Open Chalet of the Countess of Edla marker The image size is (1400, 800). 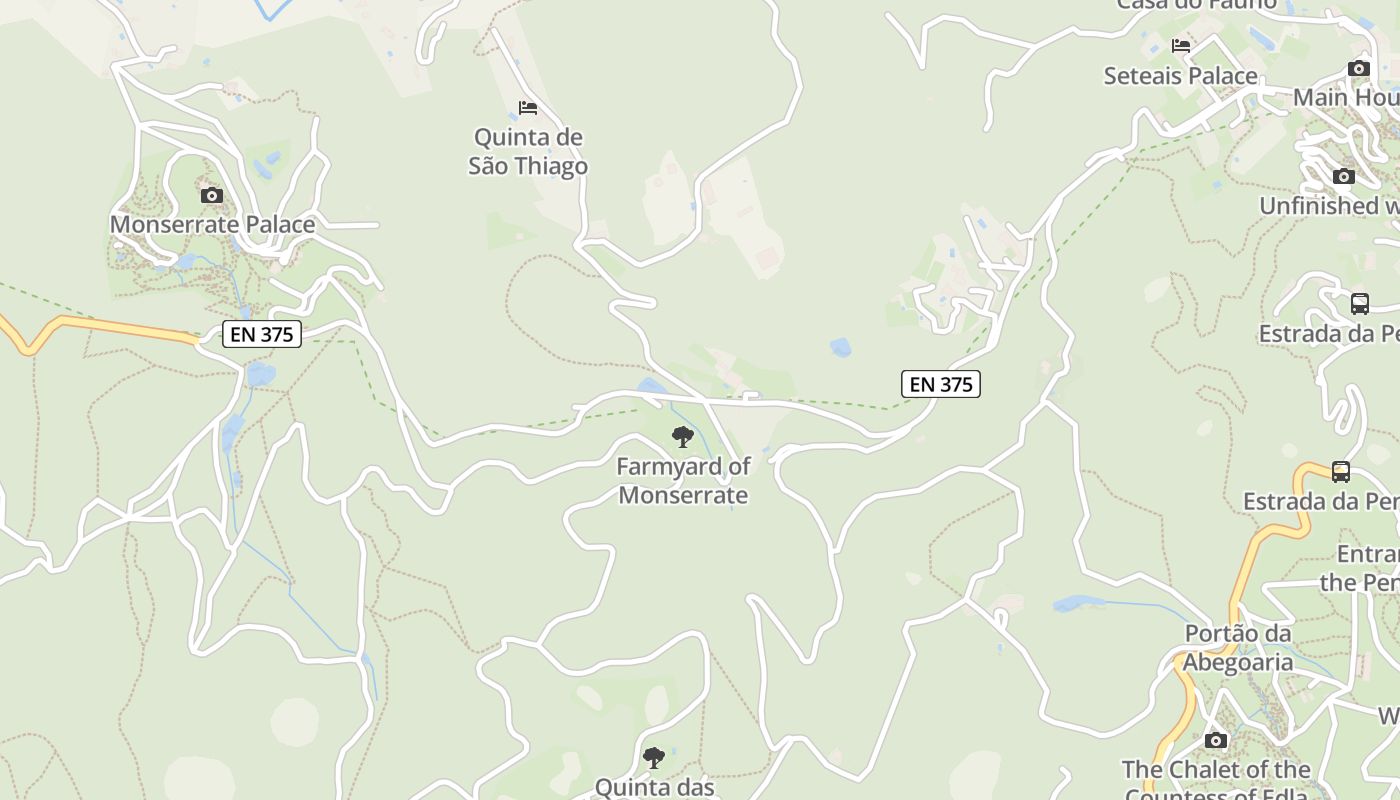coord(1216,741)
